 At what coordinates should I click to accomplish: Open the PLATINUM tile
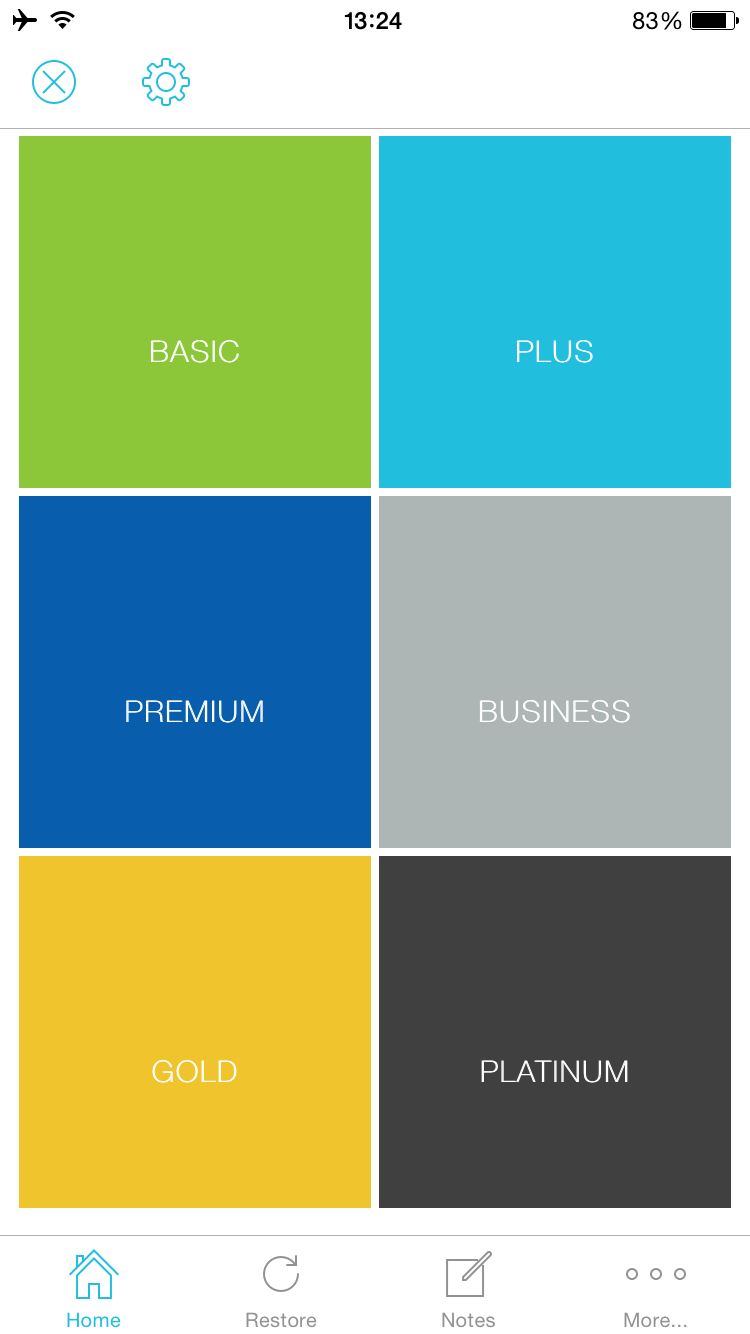(555, 1032)
